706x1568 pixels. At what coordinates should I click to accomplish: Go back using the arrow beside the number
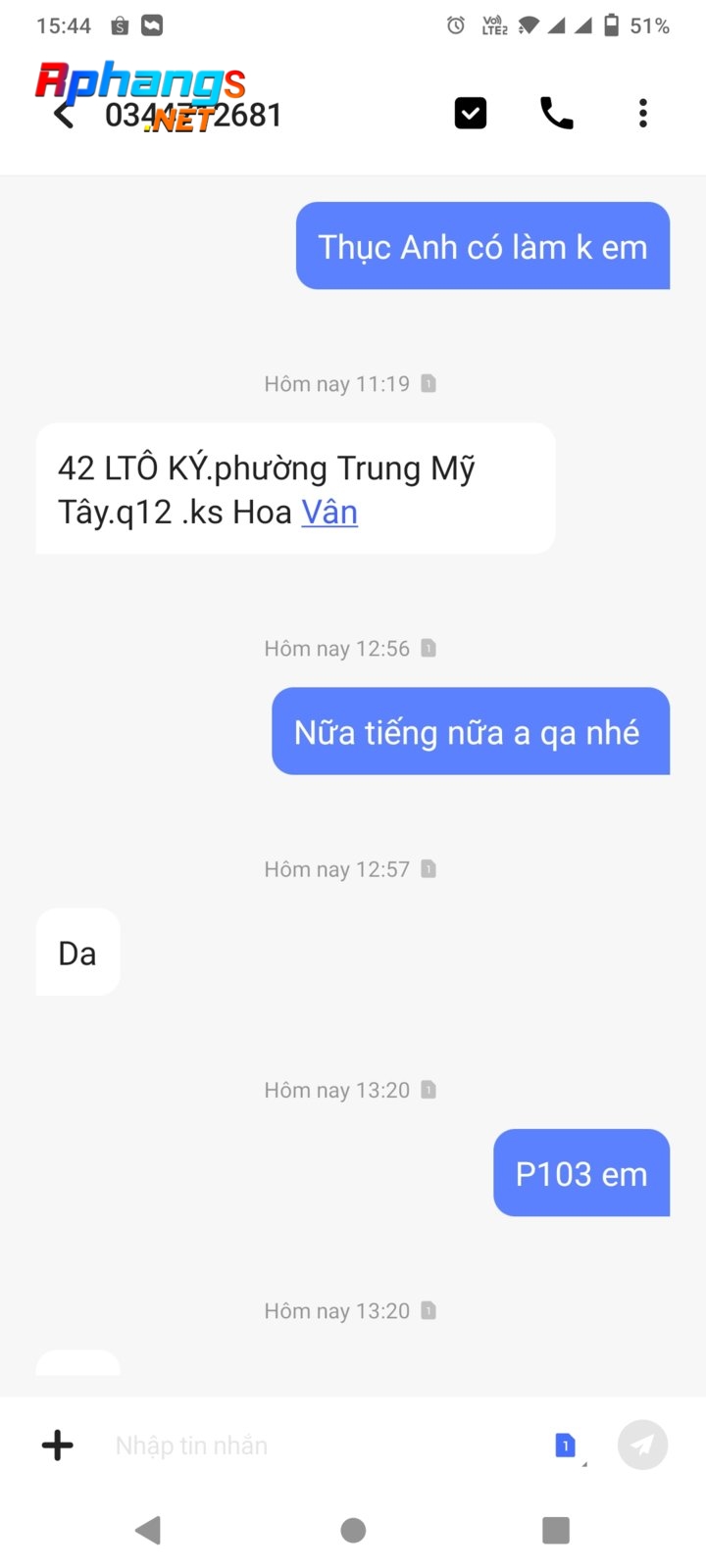(x=64, y=115)
